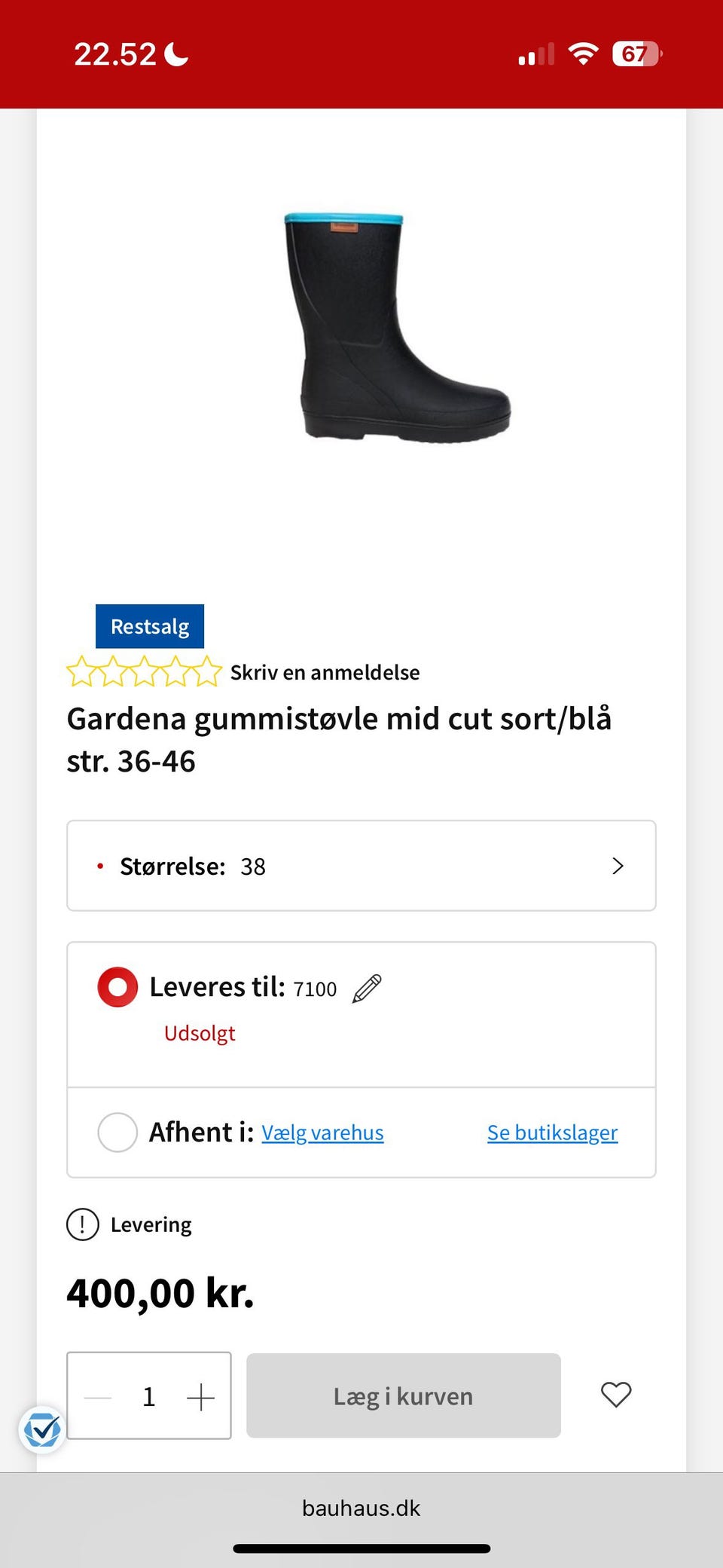Click the Restsalg badge
Image resolution: width=723 pixels, height=1568 pixels.
pyautogui.click(x=149, y=625)
